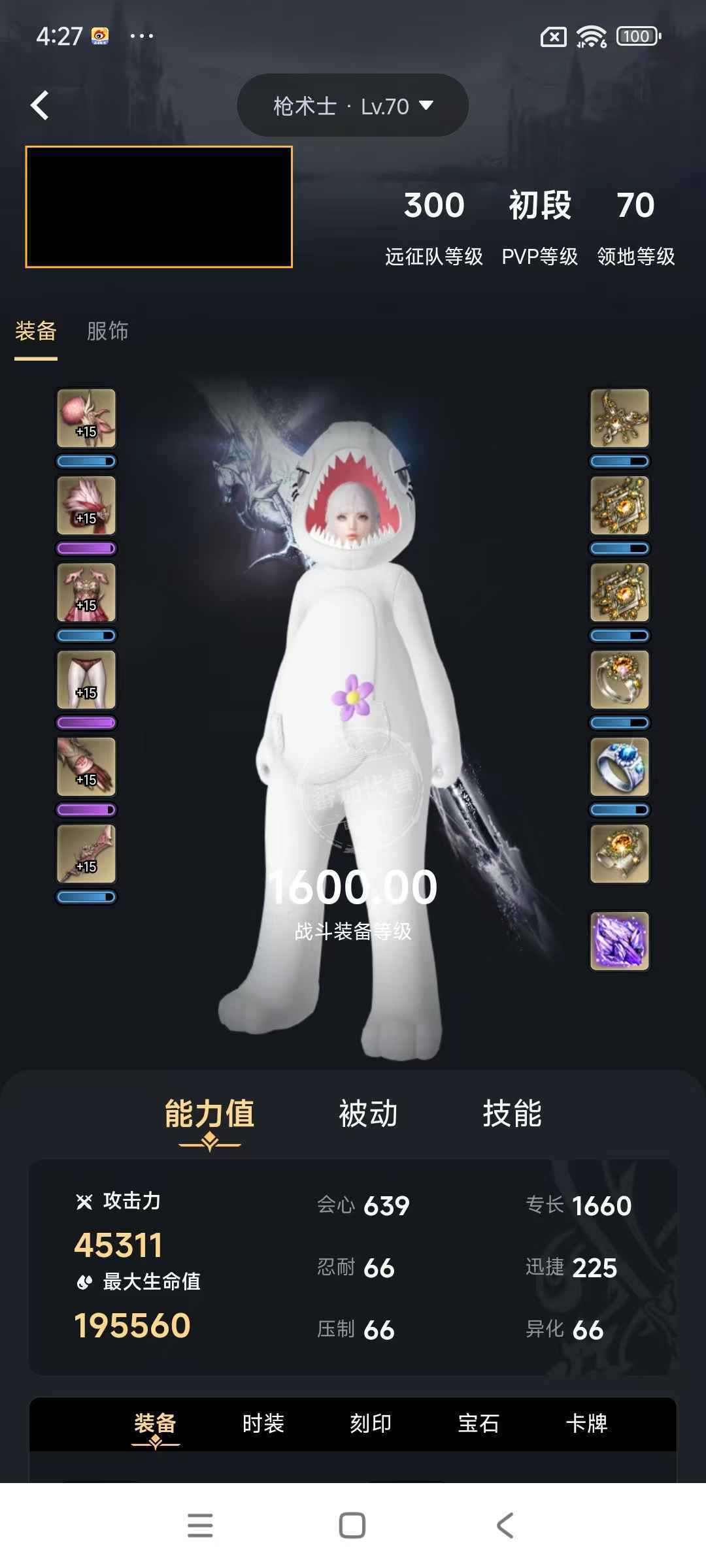The height and width of the screenshot is (1568, 706).
Task: Open the 时装 section tab
Action: point(263,1424)
